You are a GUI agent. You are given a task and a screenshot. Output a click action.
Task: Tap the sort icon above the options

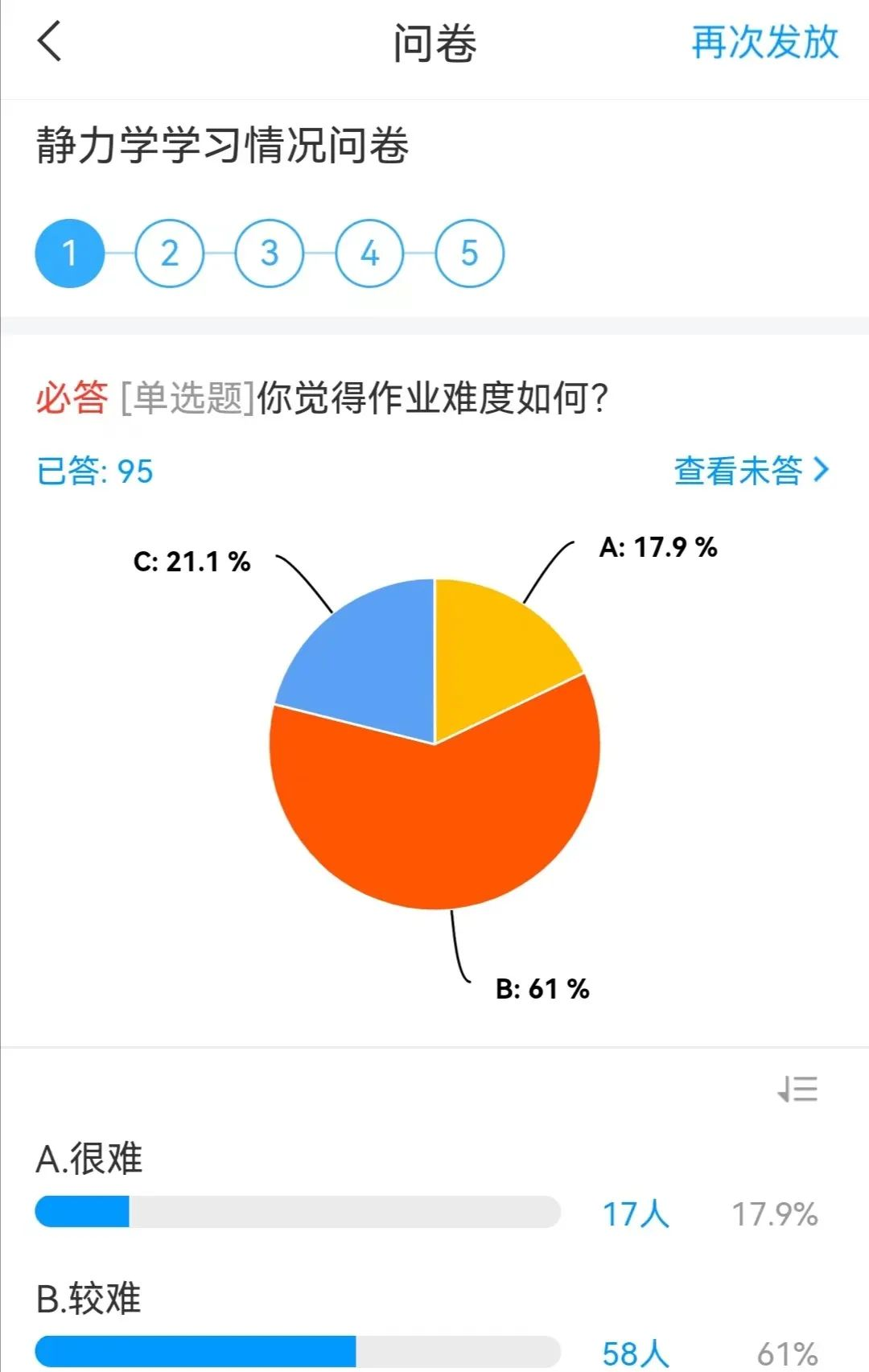797,1090
